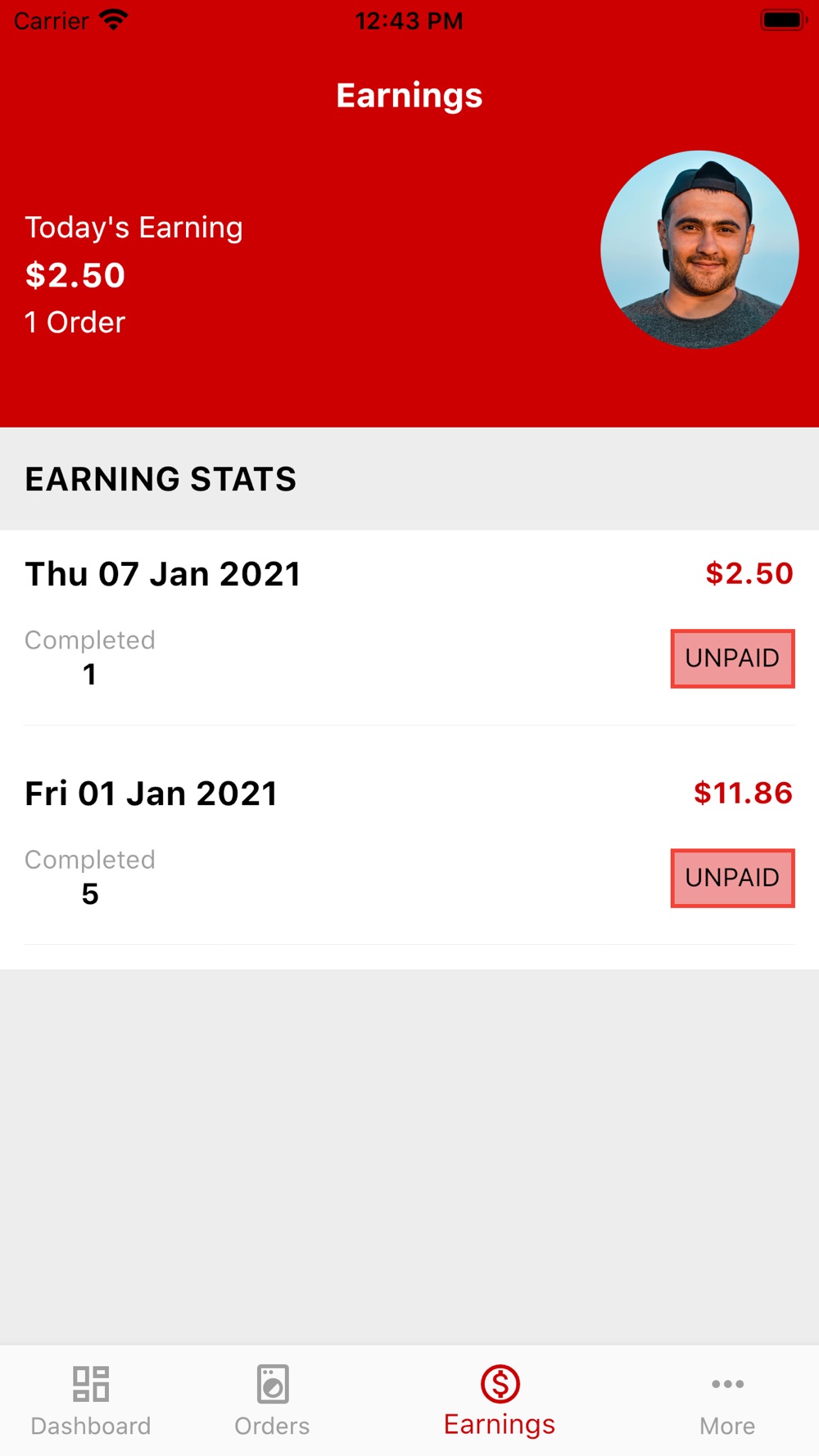Image resolution: width=819 pixels, height=1456 pixels.
Task: Open the driver profile photo
Action: (x=699, y=249)
